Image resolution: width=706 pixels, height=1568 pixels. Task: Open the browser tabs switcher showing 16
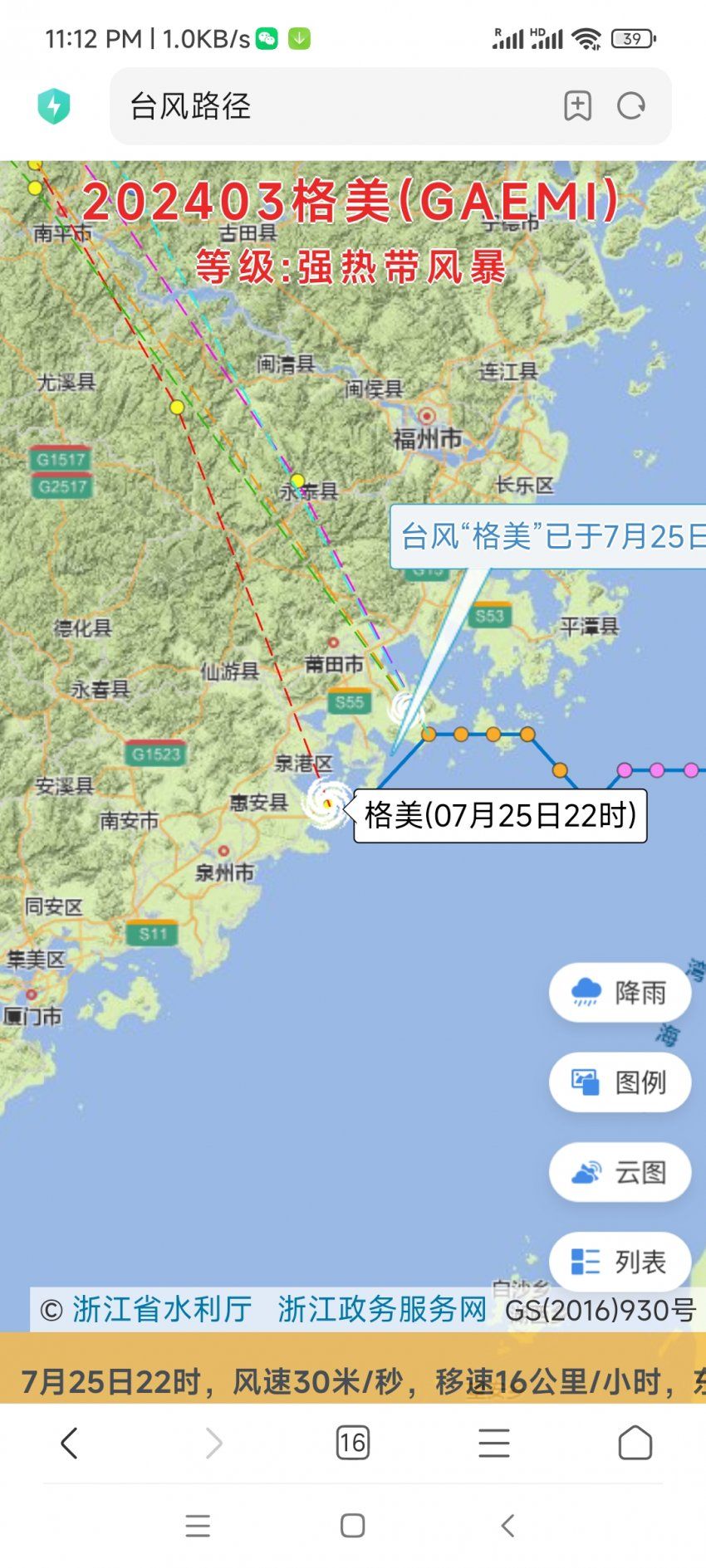[x=352, y=1443]
